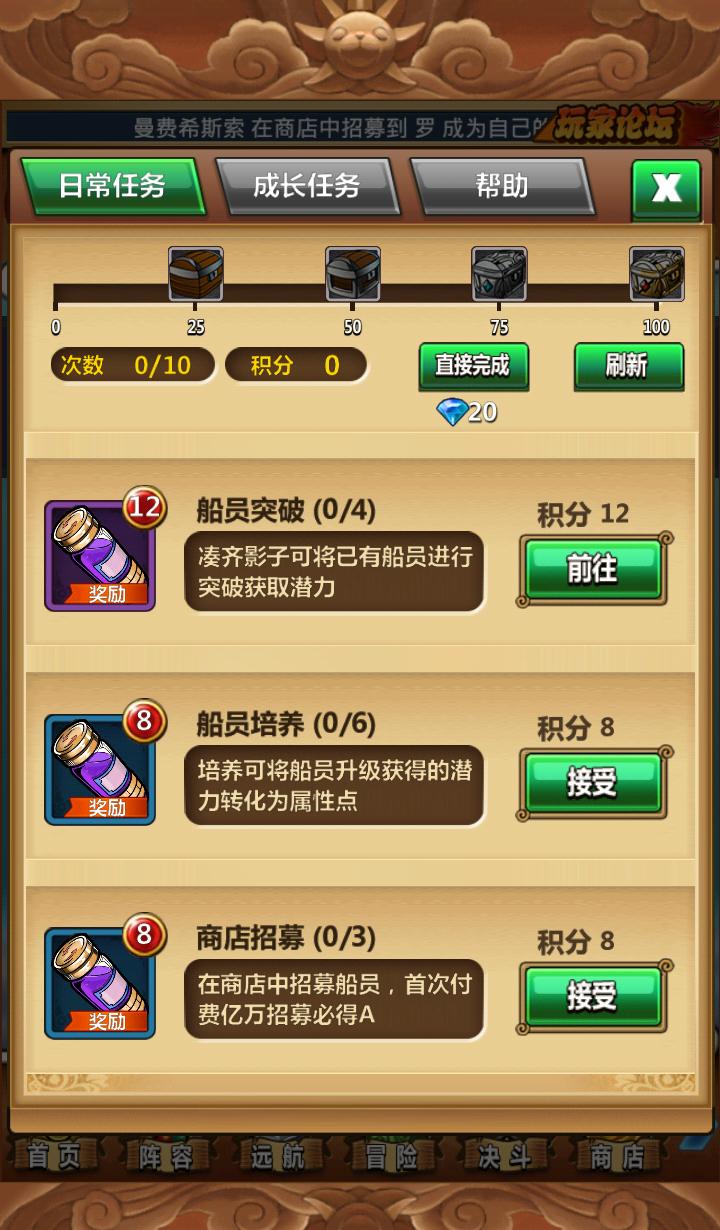
Task: Accept the 商店招募 task
Action: (x=592, y=997)
